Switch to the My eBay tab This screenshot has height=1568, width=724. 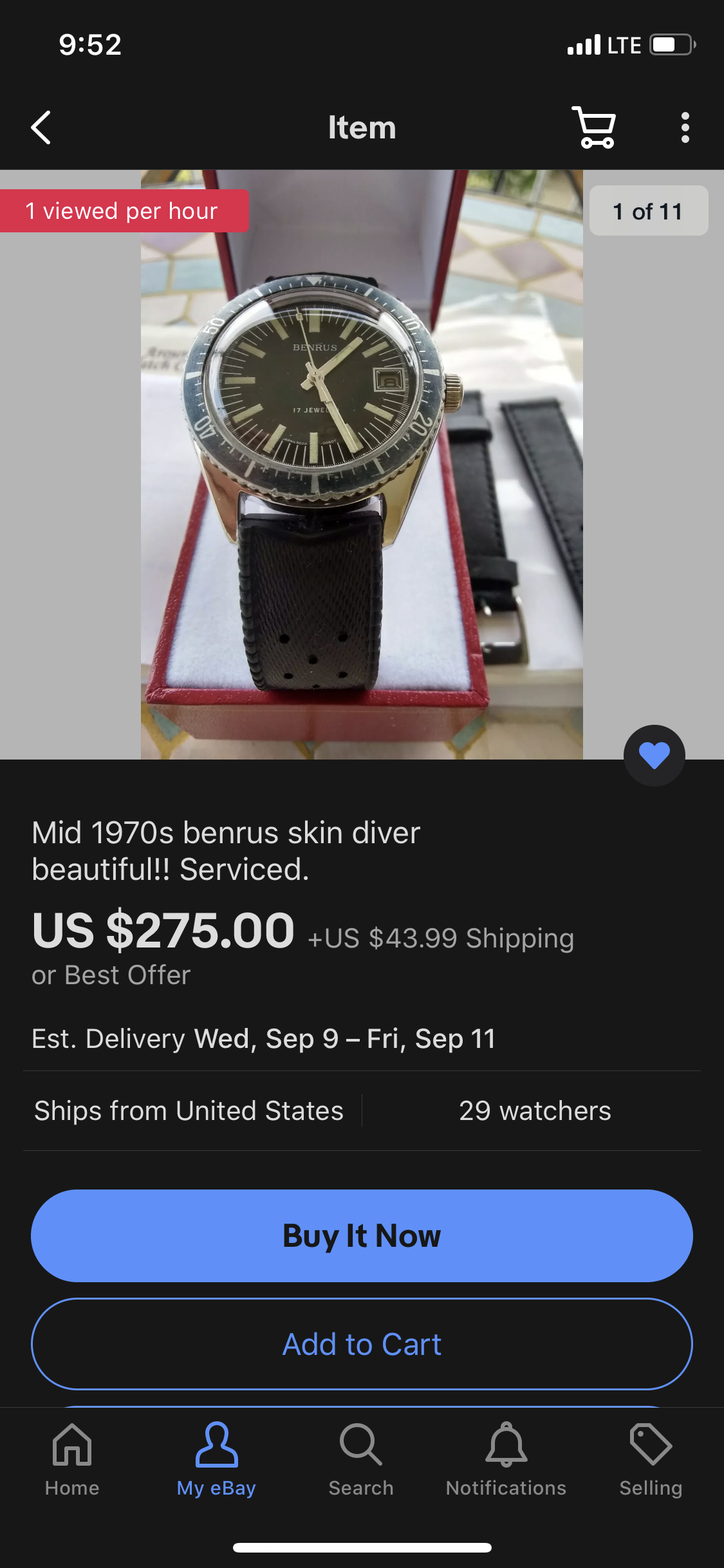click(x=216, y=1460)
